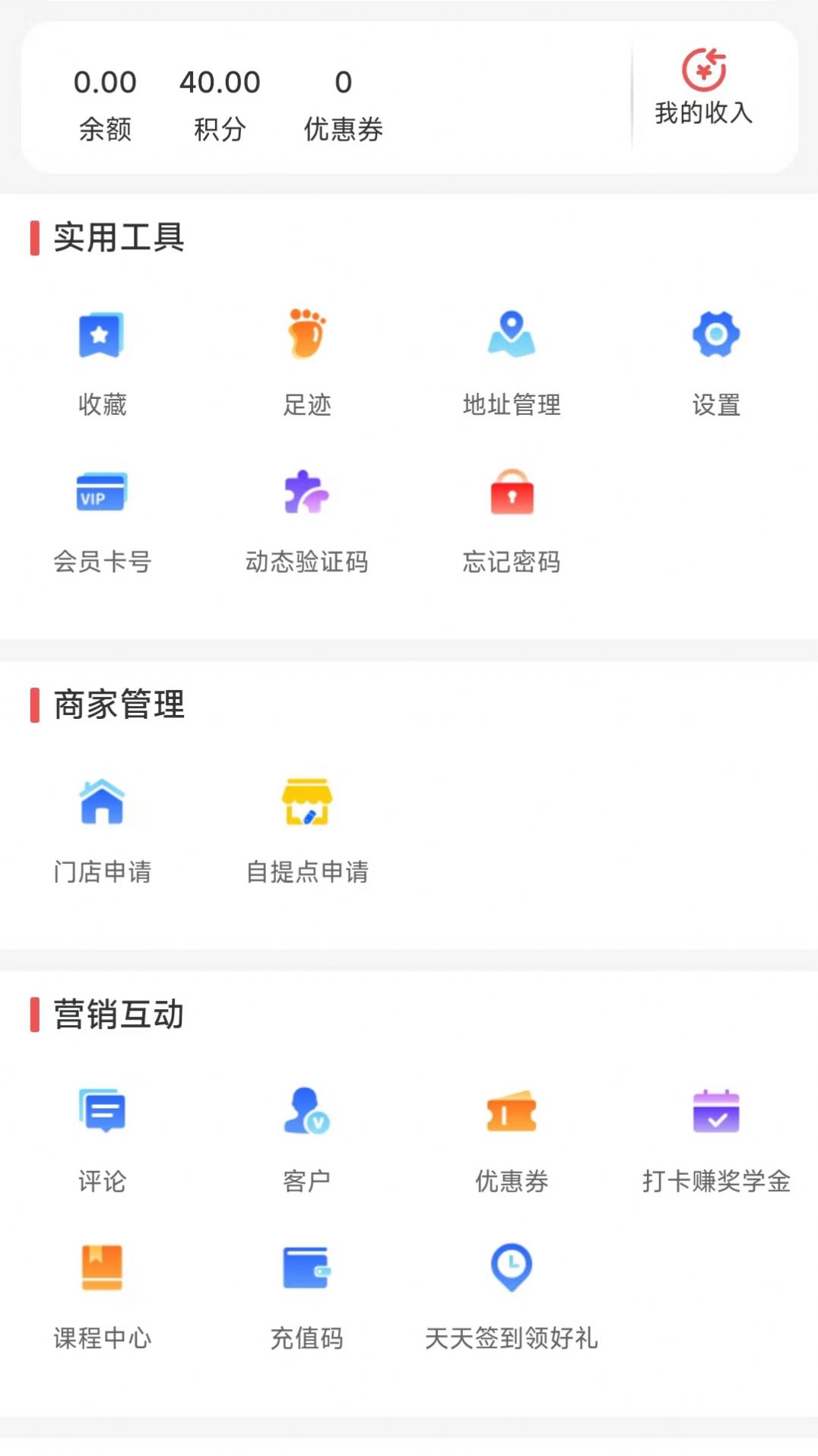View the 优惠券 count at top
The width and height of the screenshot is (818, 1456).
(x=343, y=103)
